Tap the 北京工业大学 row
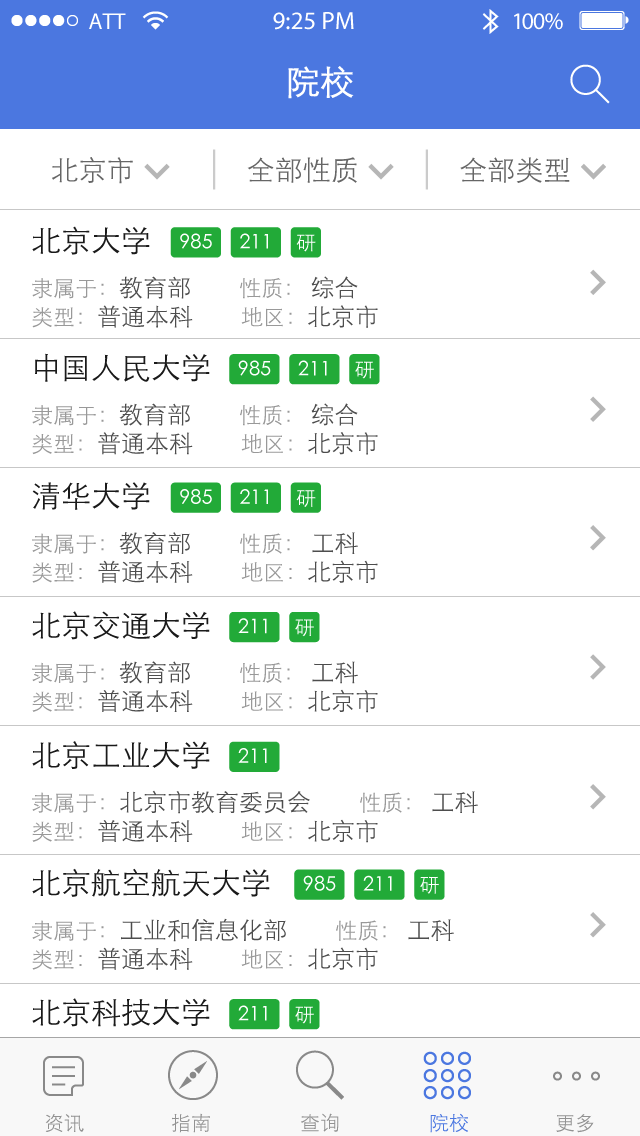Image resolution: width=640 pixels, height=1136 pixels. tap(320, 790)
